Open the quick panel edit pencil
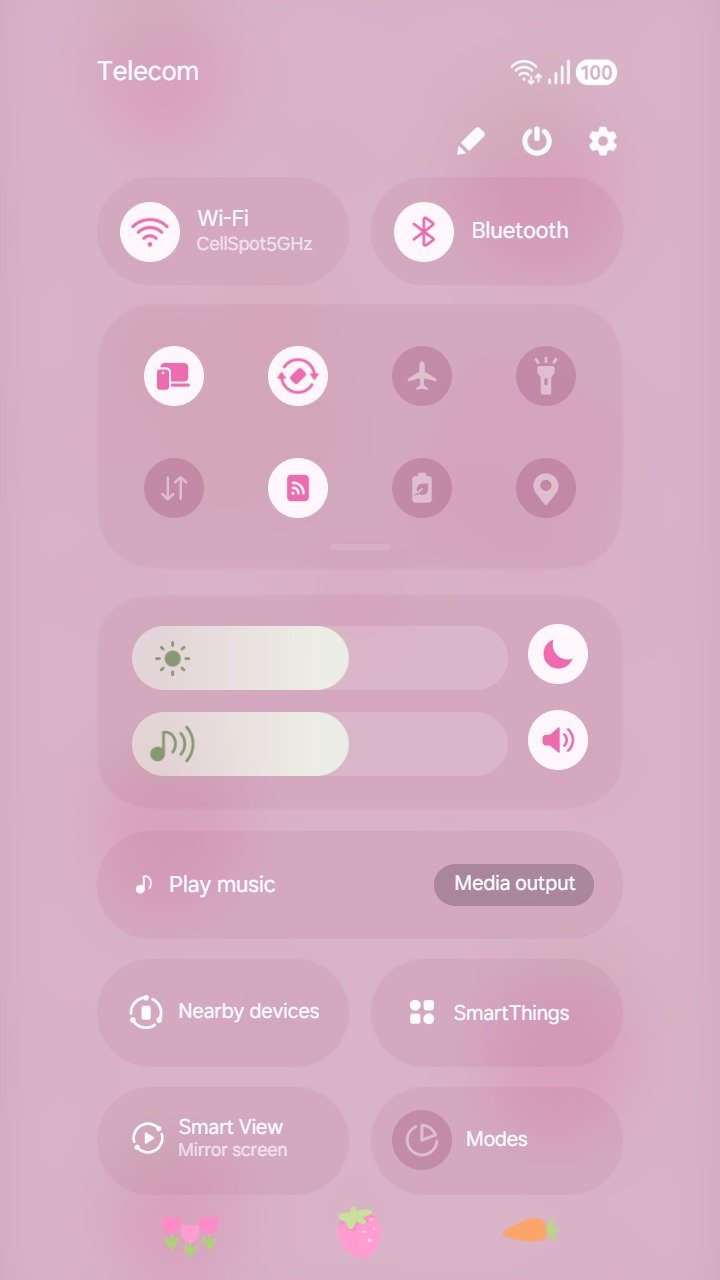Image resolution: width=720 pixels, height=1280 pixels. coord(470,141)
